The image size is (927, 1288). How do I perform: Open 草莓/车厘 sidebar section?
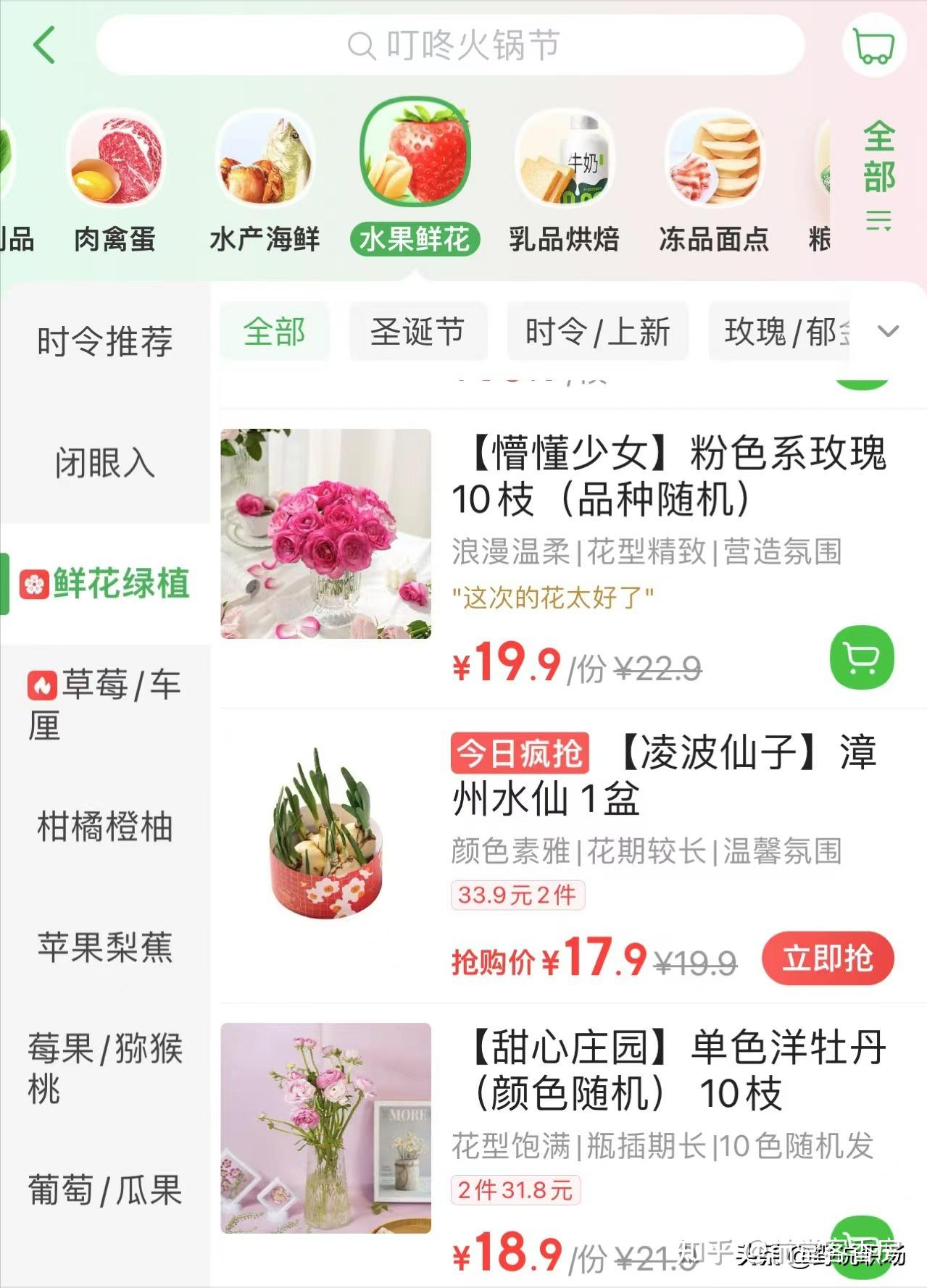[x=105, y=704]
